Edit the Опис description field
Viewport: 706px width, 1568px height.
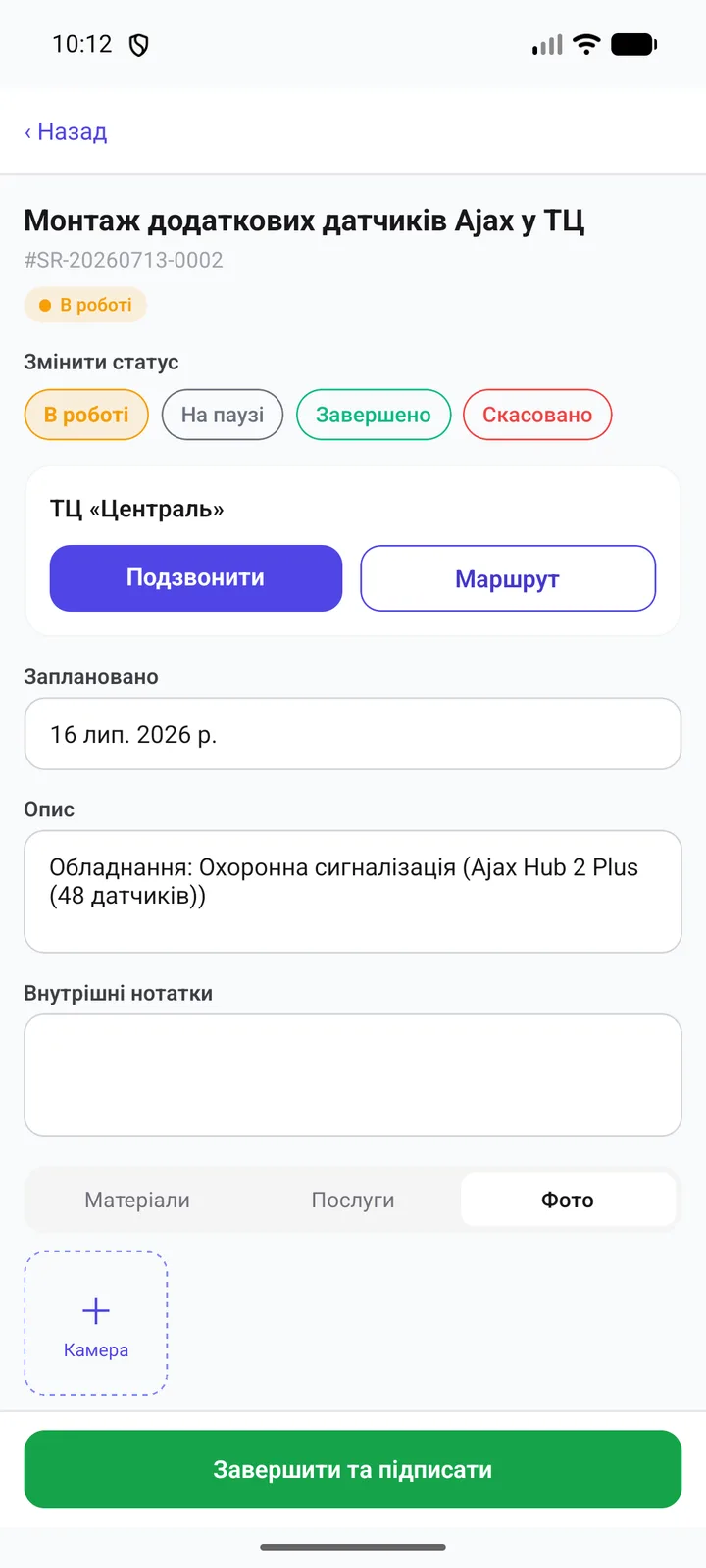pos(353,892)
